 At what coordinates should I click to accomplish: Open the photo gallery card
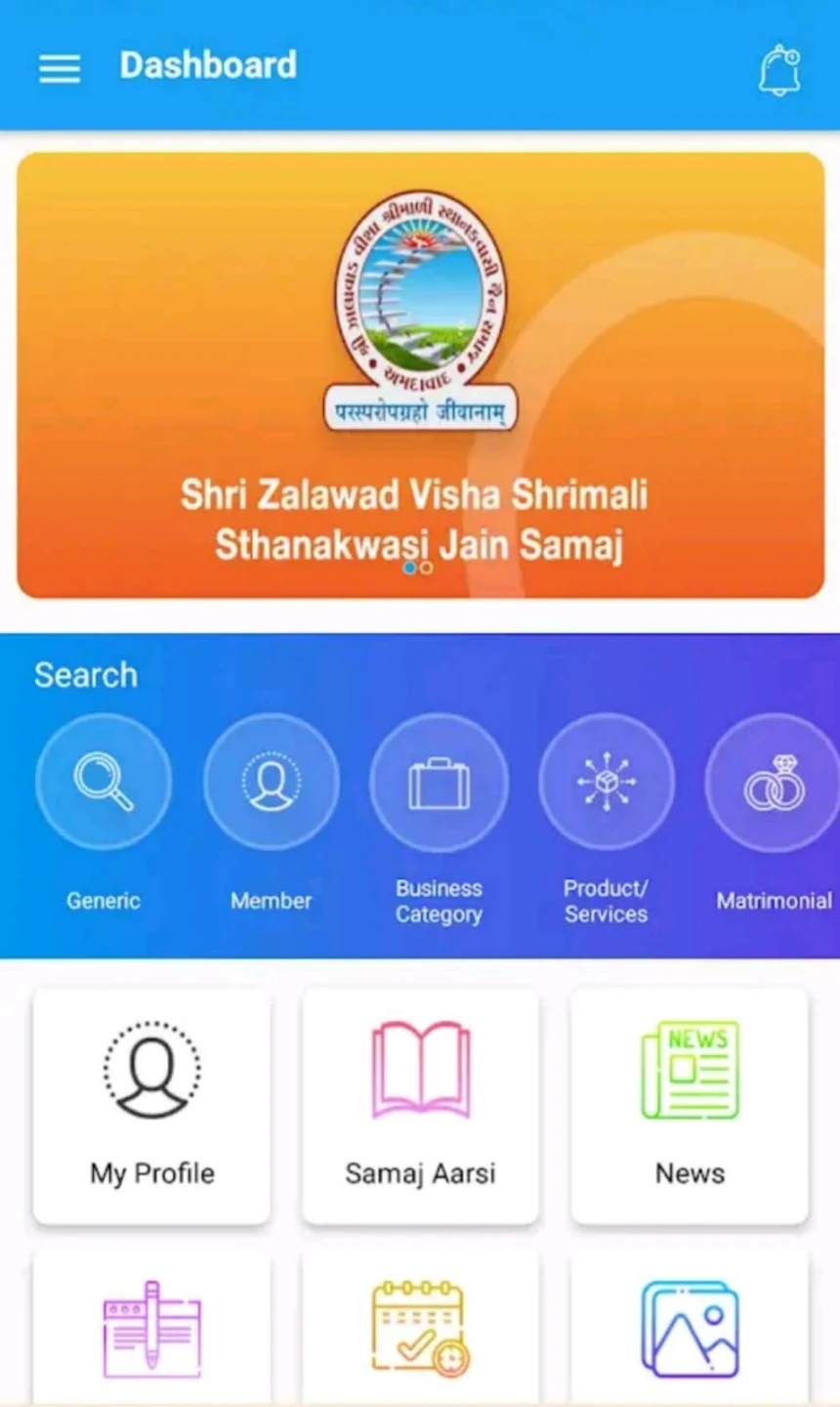[x=690, y=1329]
